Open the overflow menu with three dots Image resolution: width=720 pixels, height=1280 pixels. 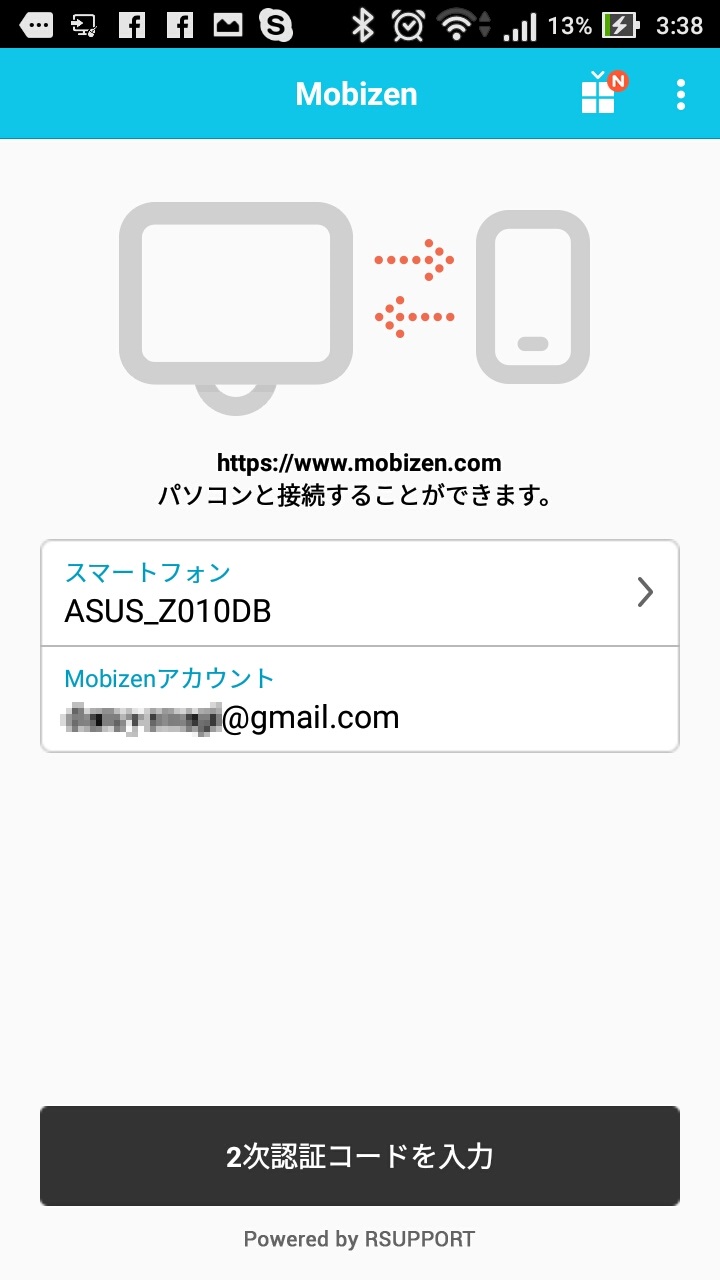tap(681, 95)
